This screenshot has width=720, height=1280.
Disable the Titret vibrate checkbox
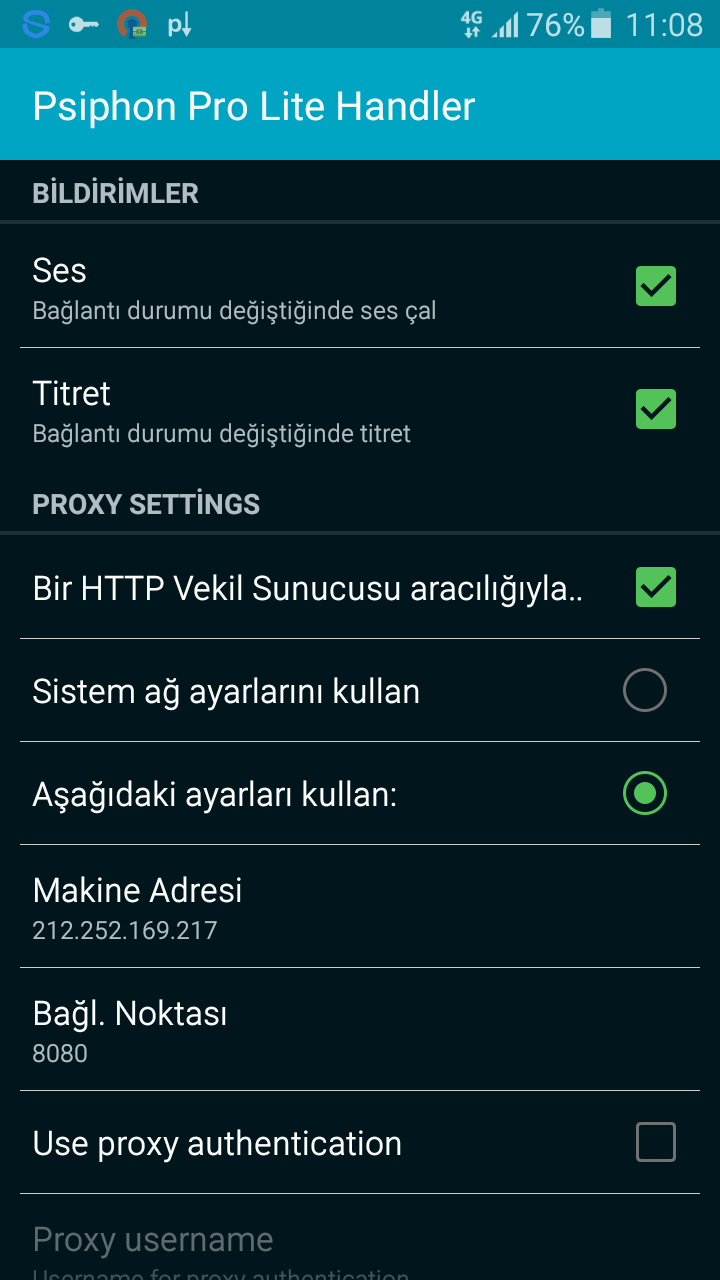pos(656,409)
